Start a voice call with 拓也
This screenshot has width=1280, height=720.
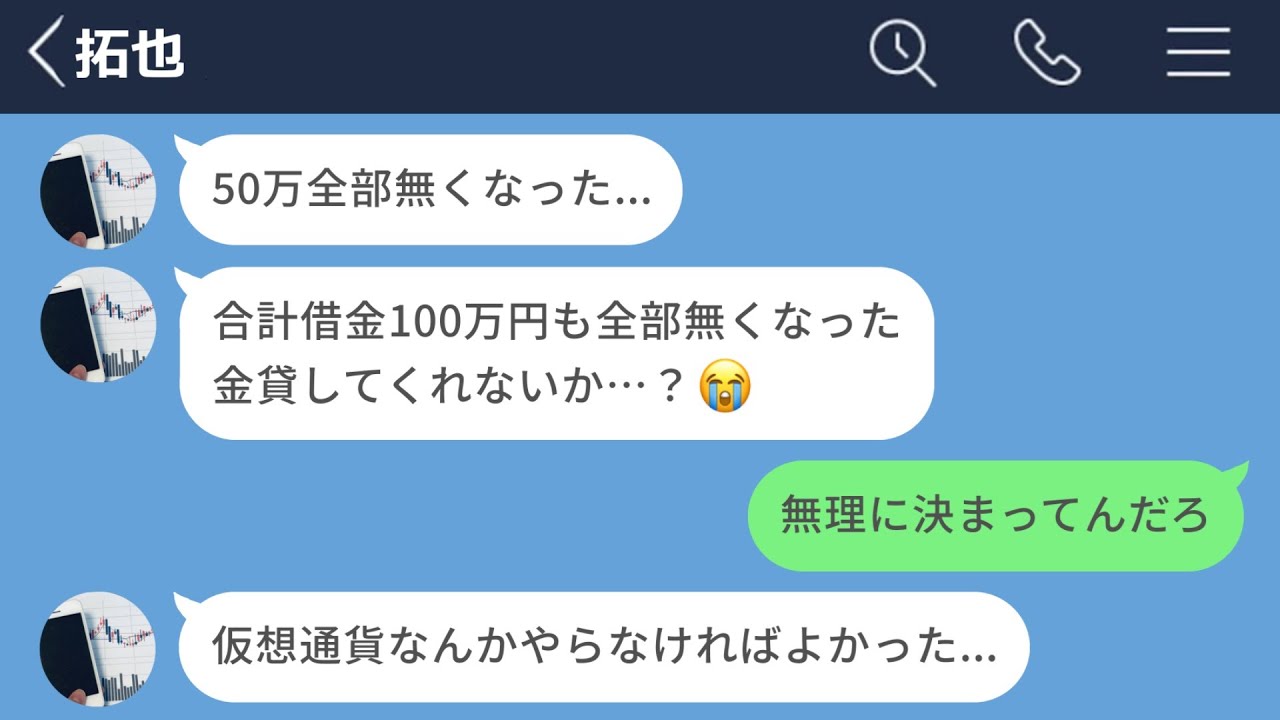[1046, 52]
